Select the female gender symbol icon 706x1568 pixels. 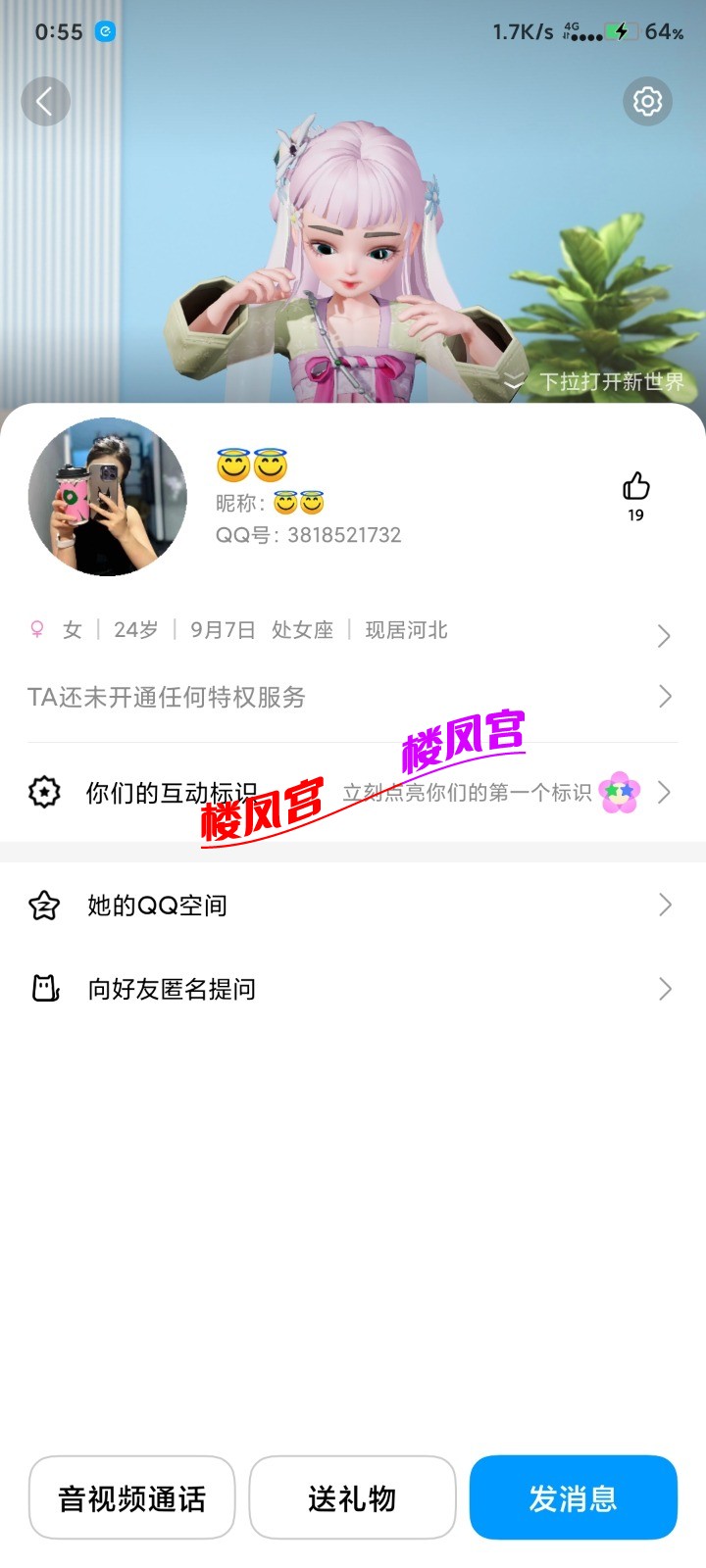(36, 630)
